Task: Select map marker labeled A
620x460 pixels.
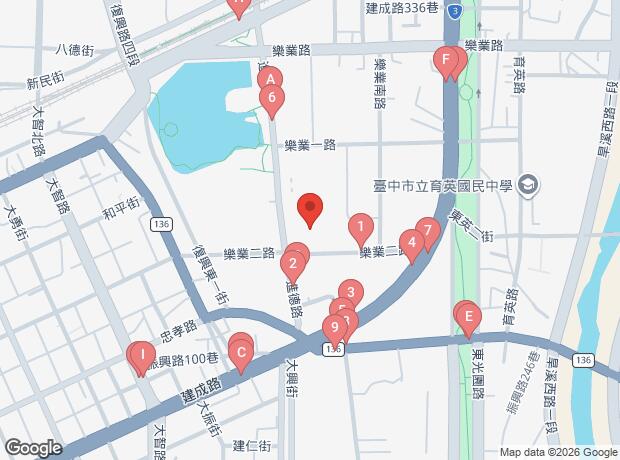Action: (270, 80)
